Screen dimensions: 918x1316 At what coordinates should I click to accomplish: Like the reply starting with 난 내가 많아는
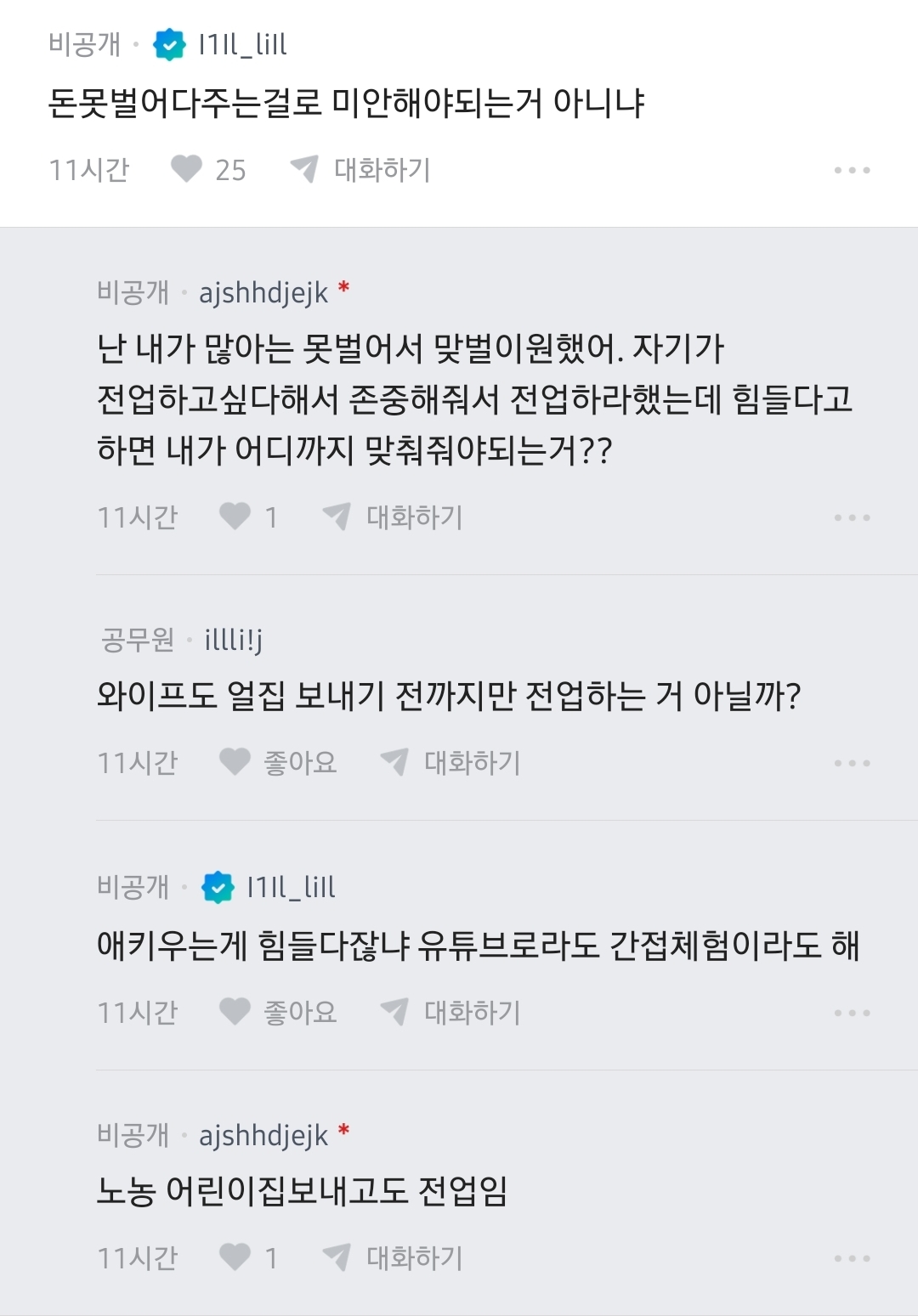point(235,516)
